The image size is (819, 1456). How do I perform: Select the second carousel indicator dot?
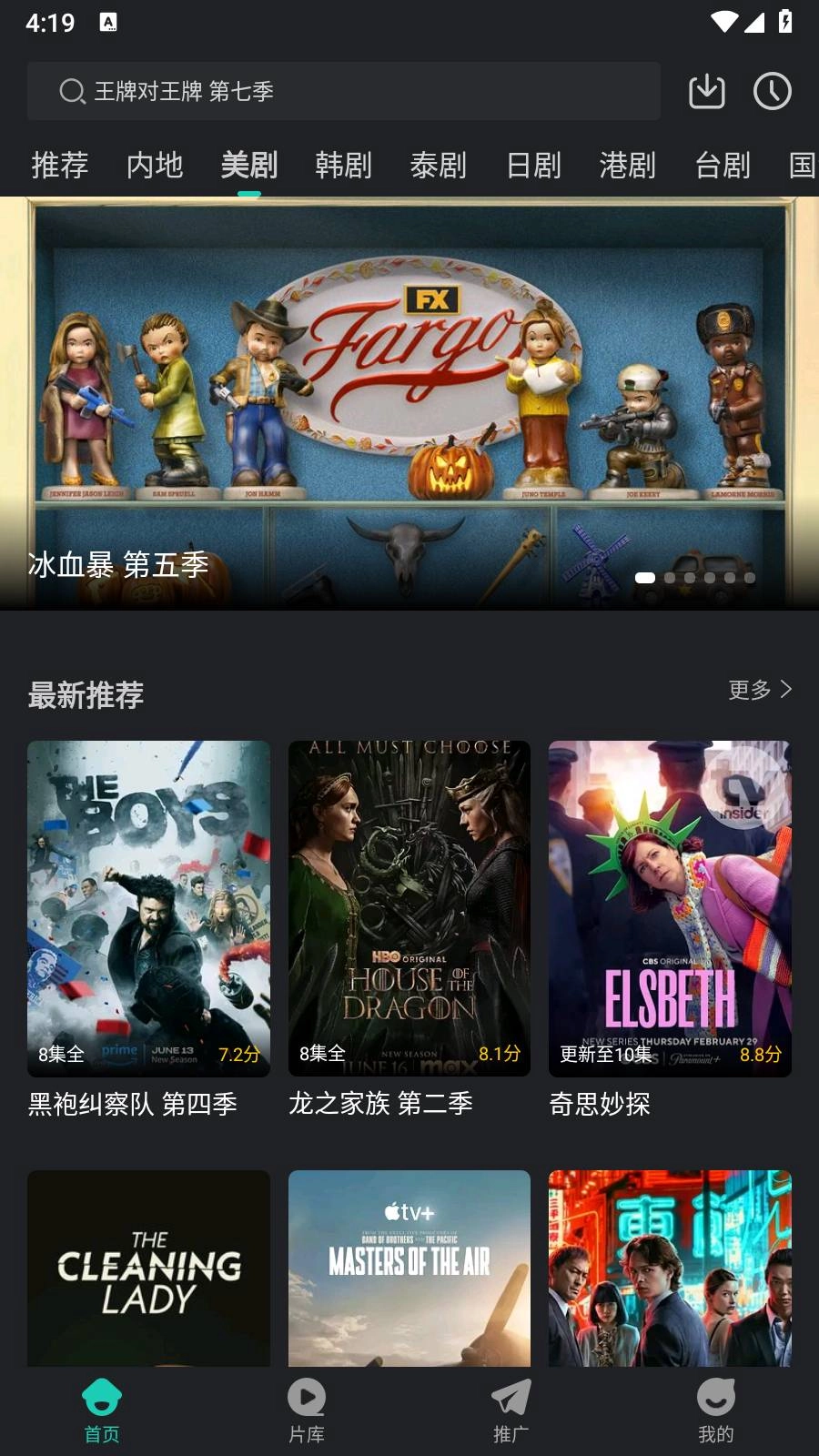[669, 578]
